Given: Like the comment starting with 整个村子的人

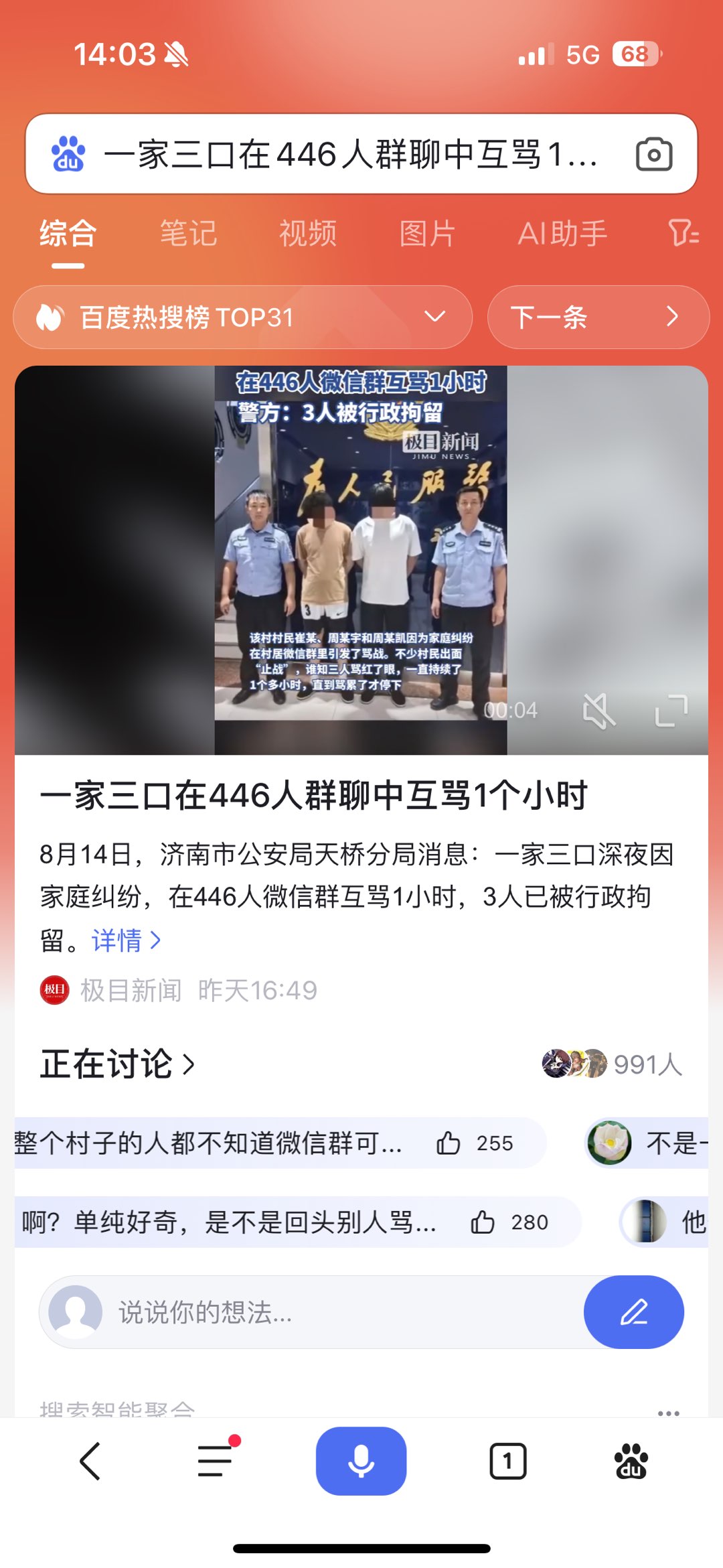Looking at the screenshot, I should pyautogui.click(x=449, y=1143).
